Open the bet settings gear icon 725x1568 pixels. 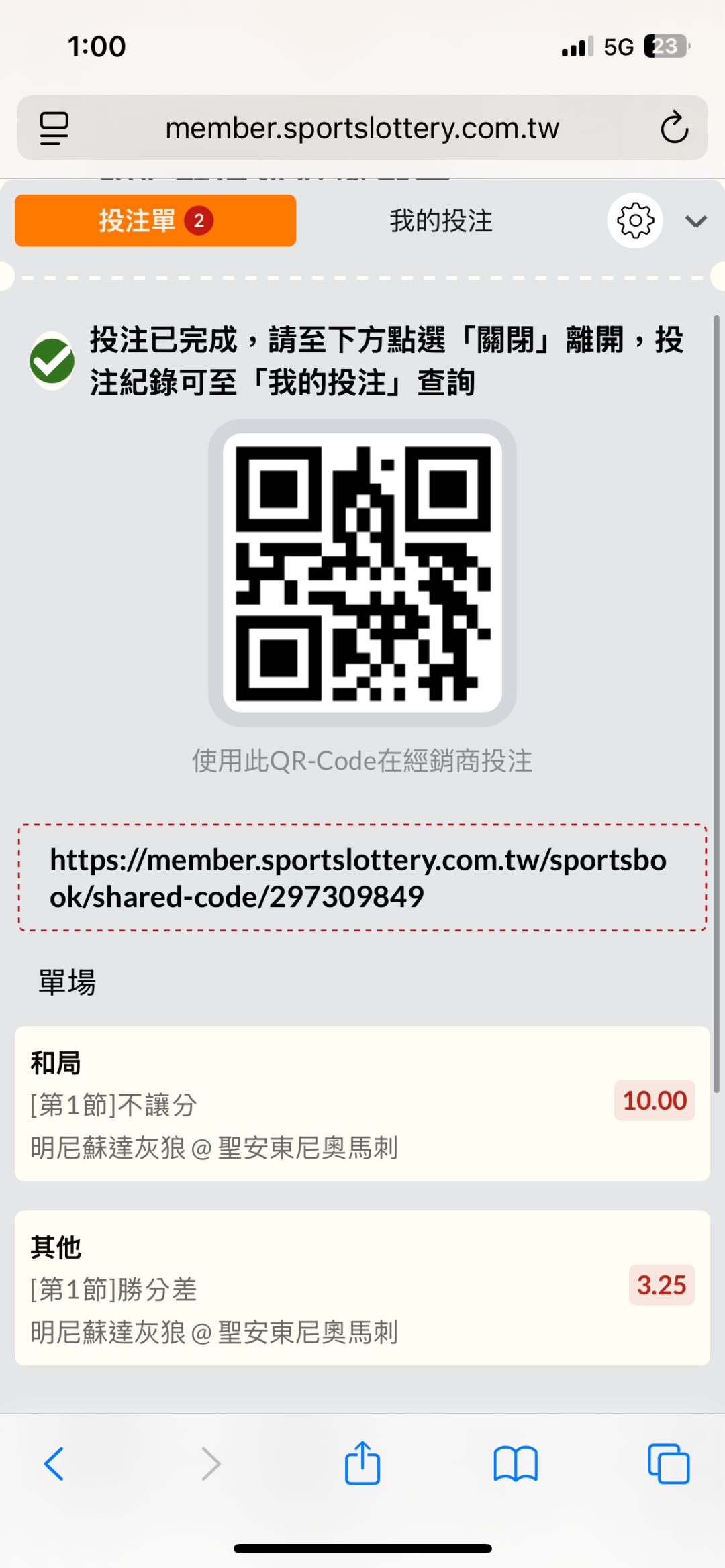pyautogui.click(x=635, y=221)
